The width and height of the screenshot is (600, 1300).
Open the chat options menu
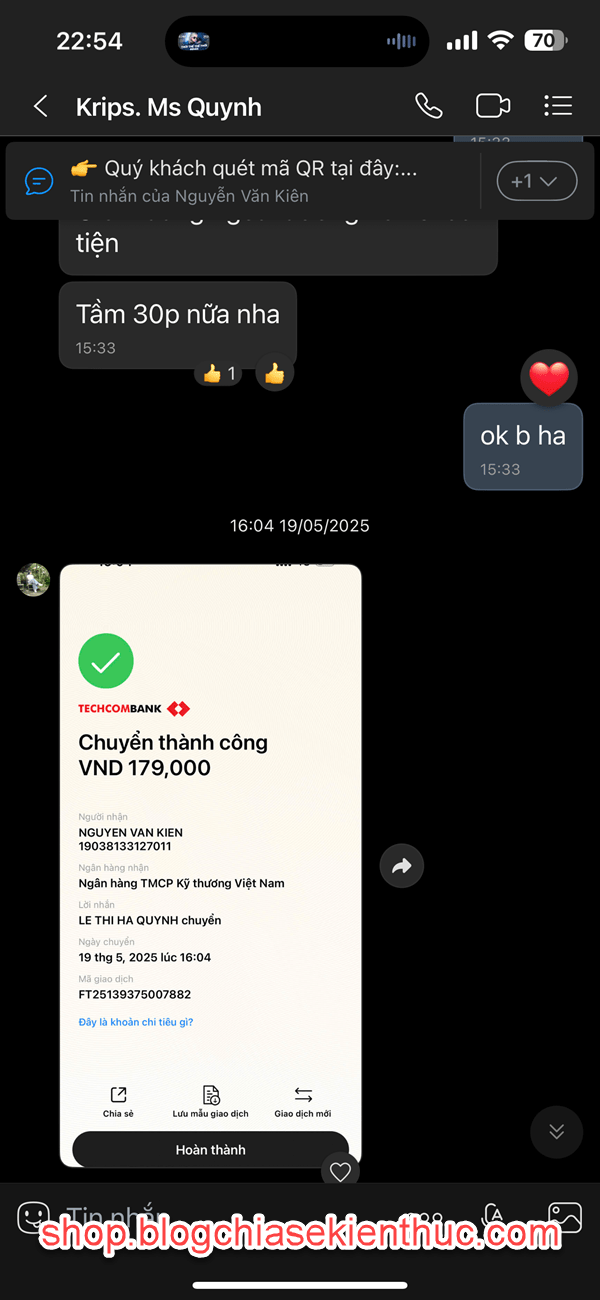click(558, 105)
